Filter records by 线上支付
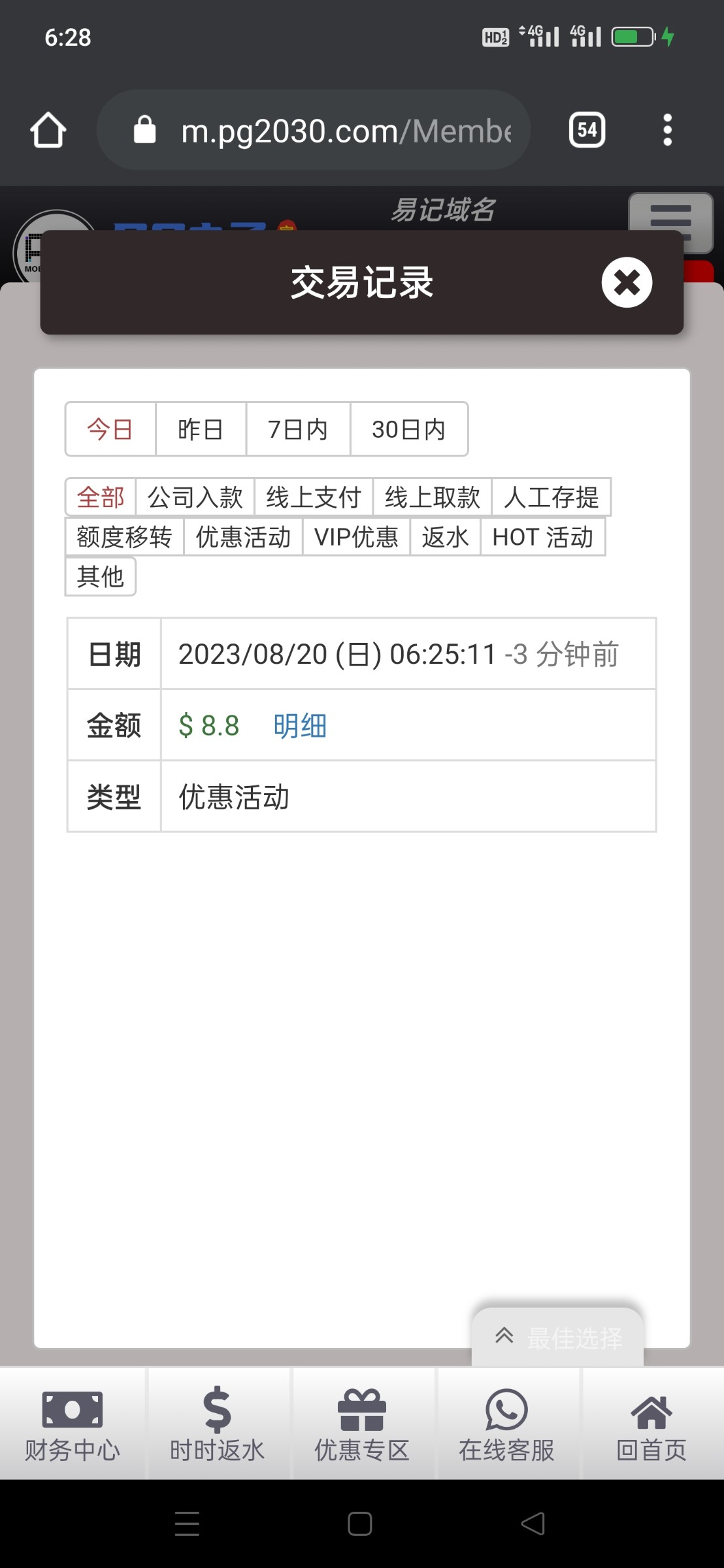The width and height of the screenshot is (724, 1568). [314, 497]
